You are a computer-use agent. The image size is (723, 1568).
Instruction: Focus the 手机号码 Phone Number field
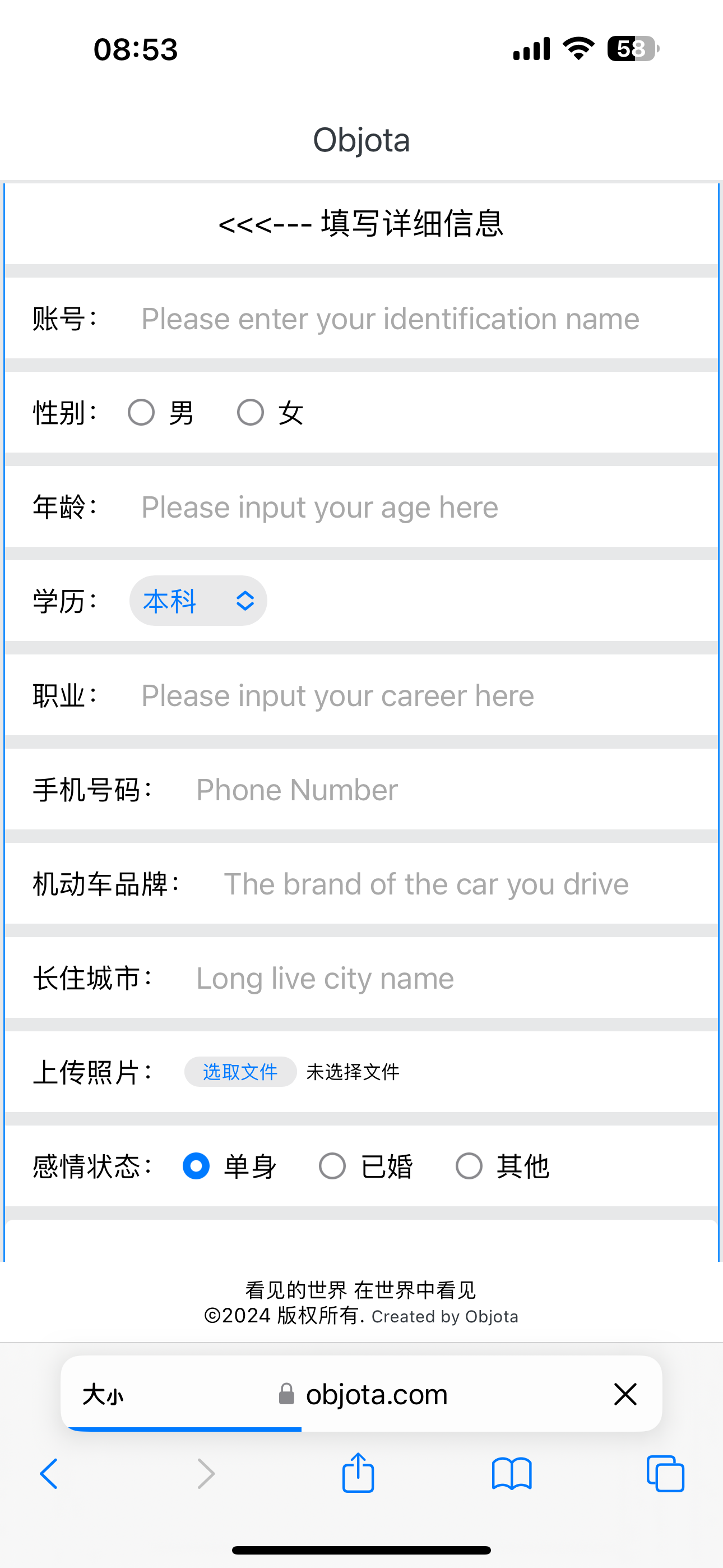click(426, 790)
